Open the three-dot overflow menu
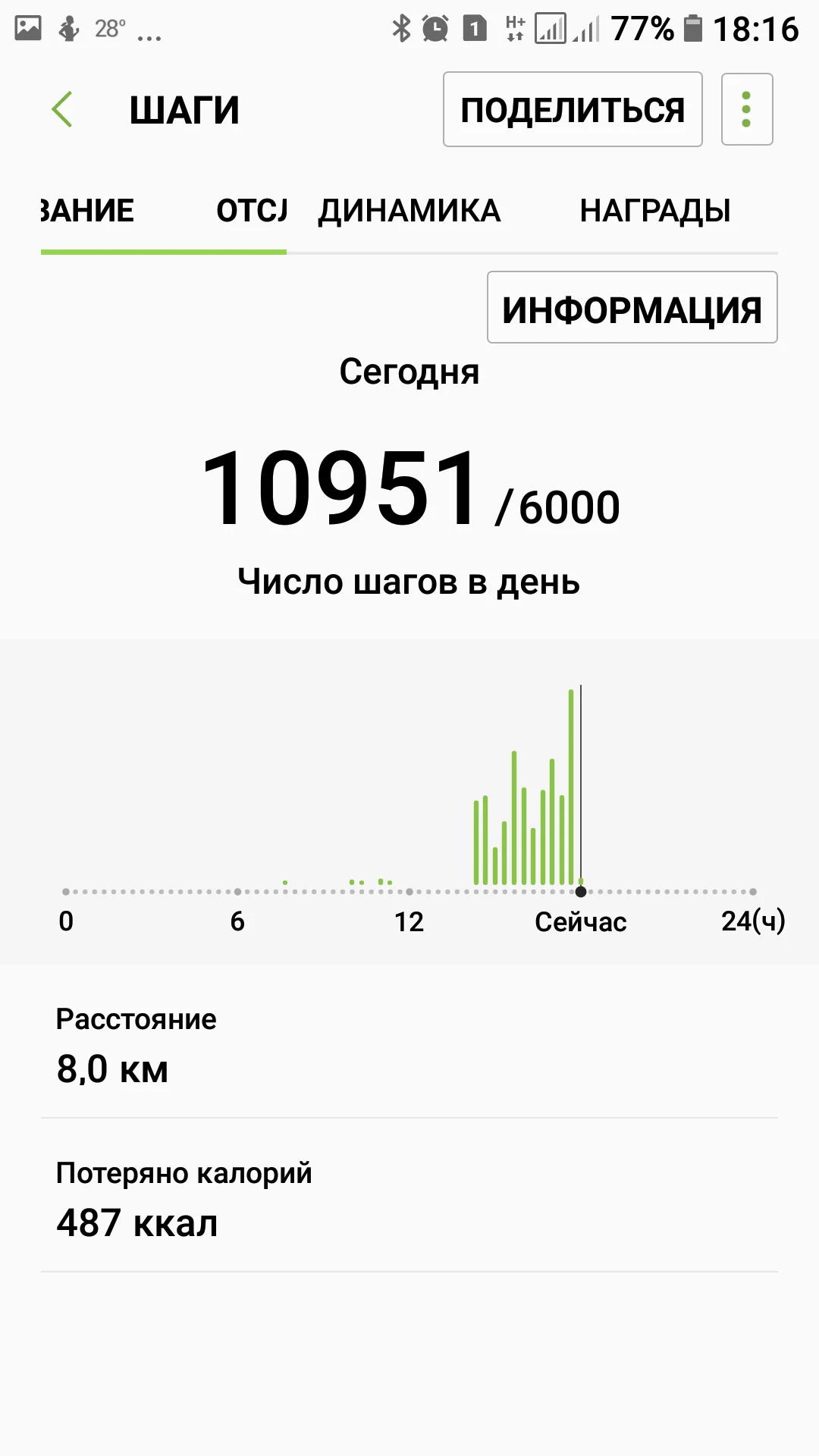819x1456 pixels. point(746,108)
